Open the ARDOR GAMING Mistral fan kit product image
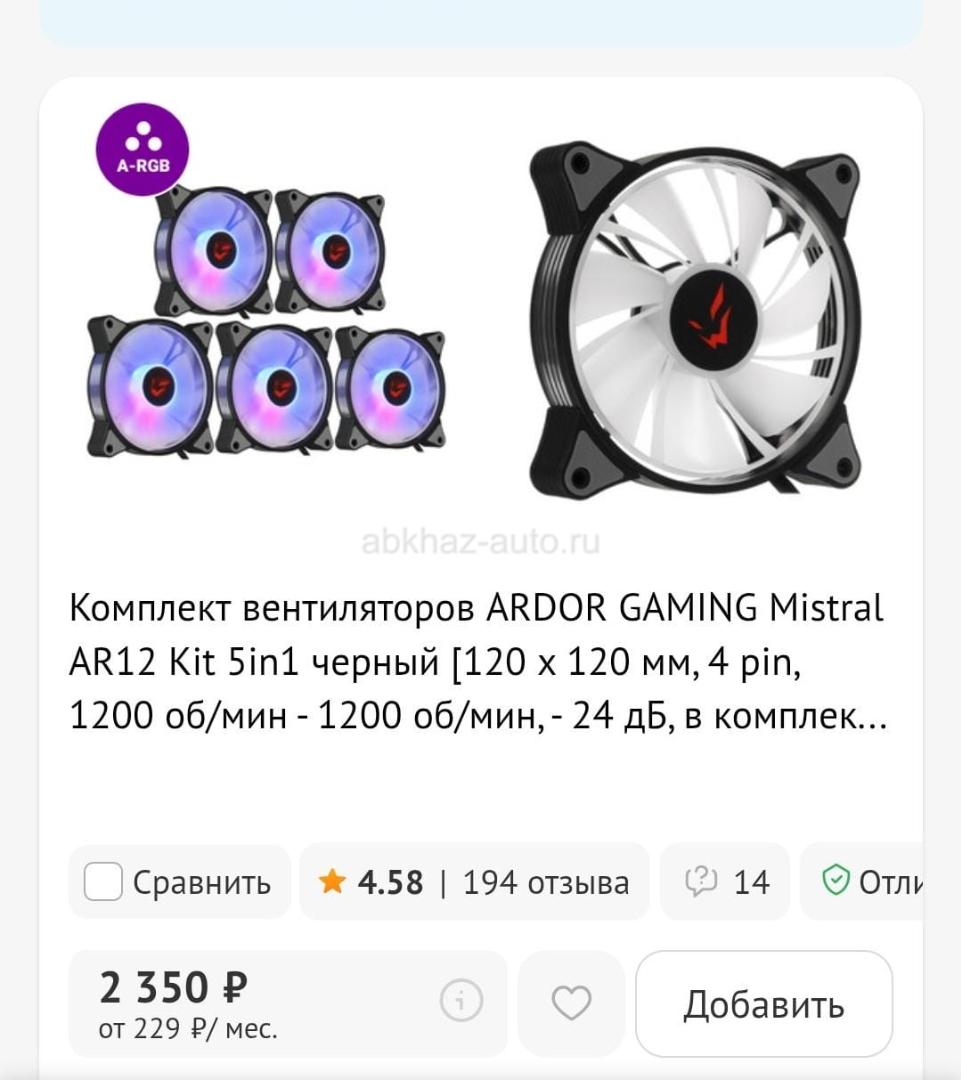961x1080 pixels. pyautogui.click(x=480, y=320)
